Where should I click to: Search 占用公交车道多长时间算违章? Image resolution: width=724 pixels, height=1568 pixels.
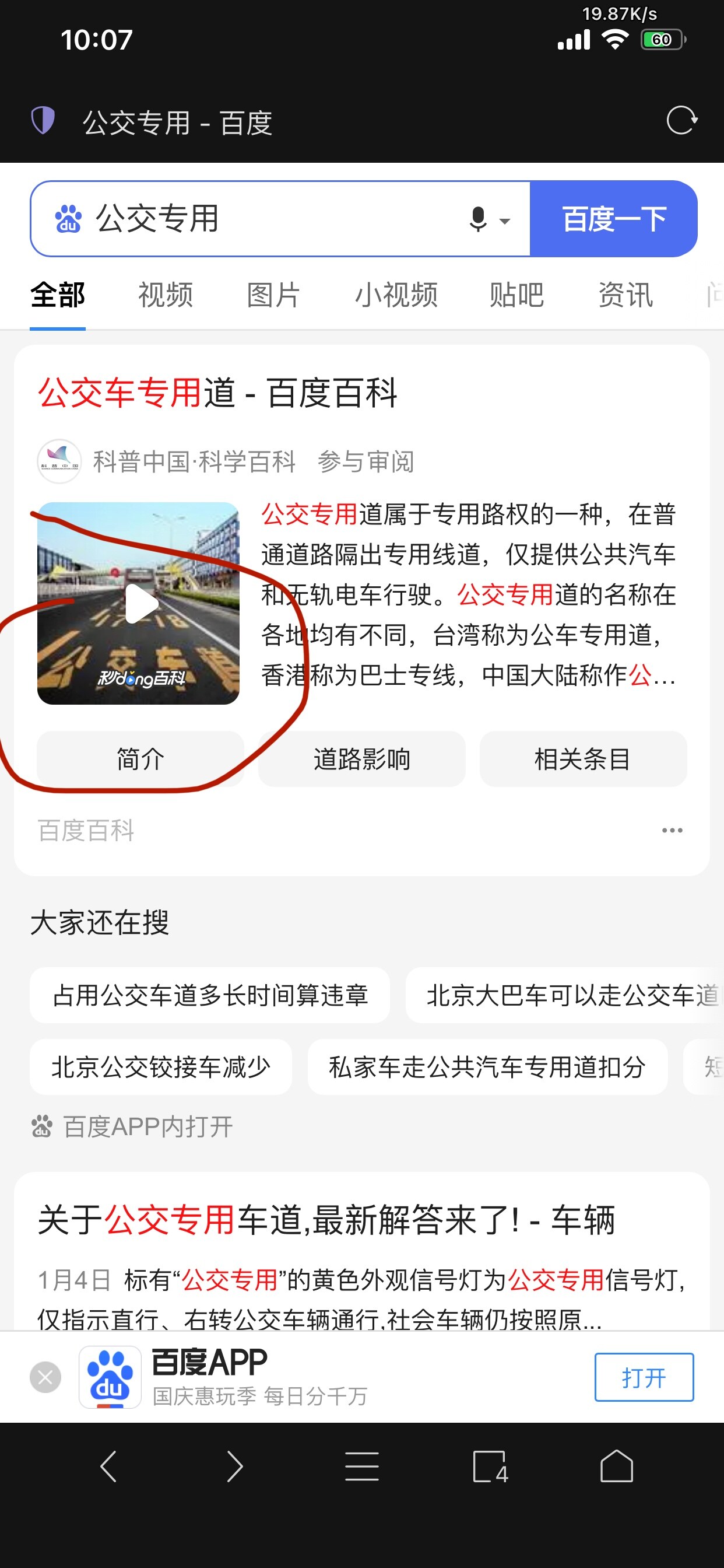pos(210,995)
